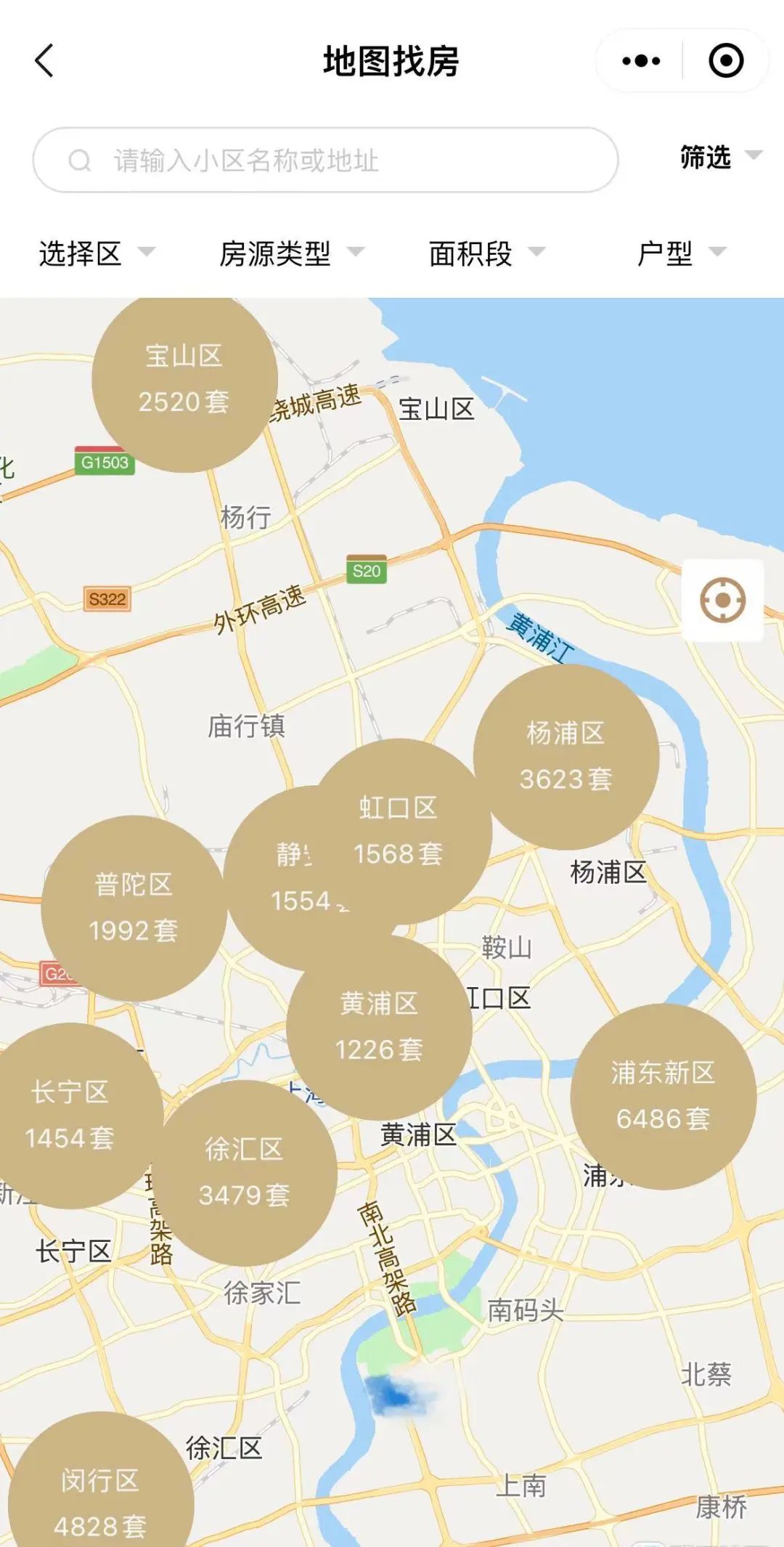
Task: Tap the 长宁区 1454套 bubble
Action: coord(70,1115)
